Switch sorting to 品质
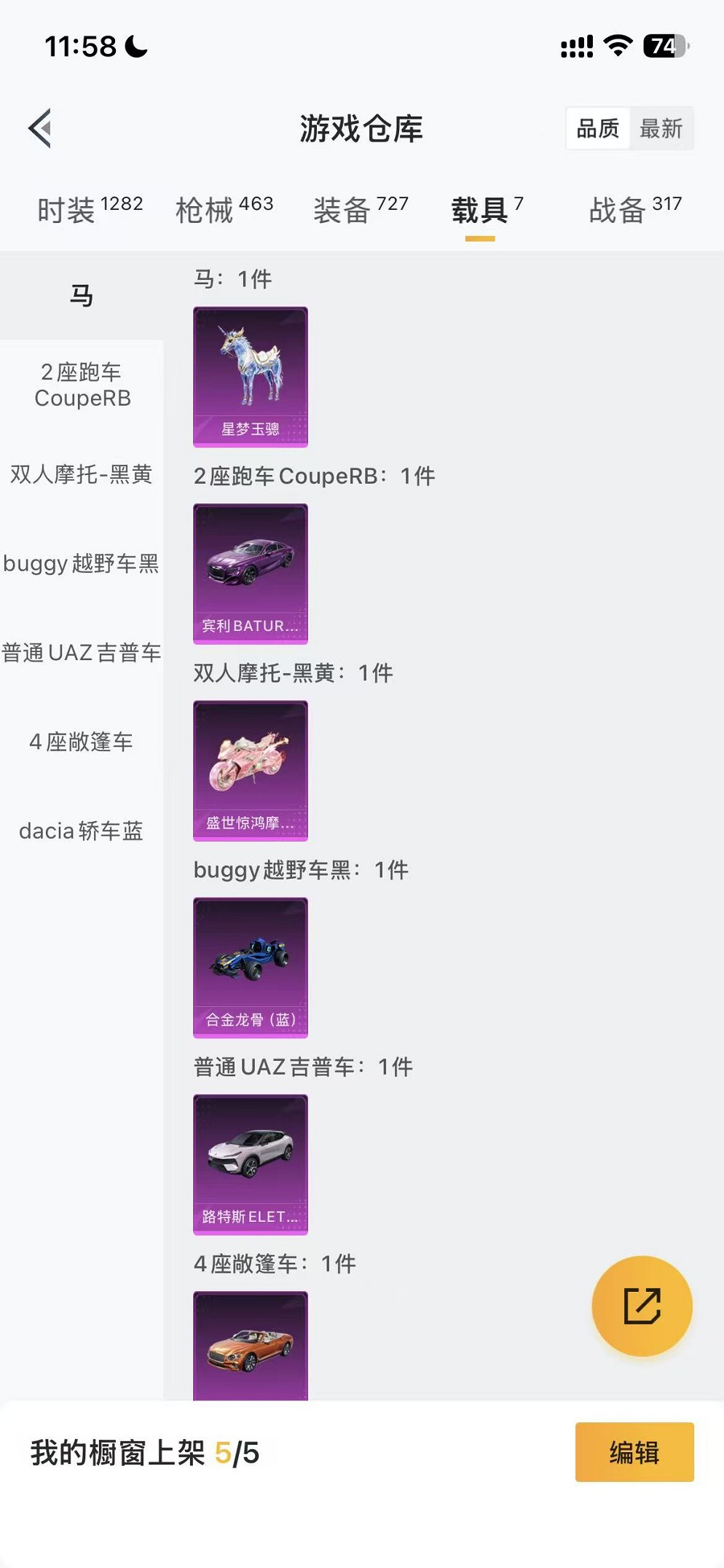Screen dimensions: 724x1568 click(597, 129)
